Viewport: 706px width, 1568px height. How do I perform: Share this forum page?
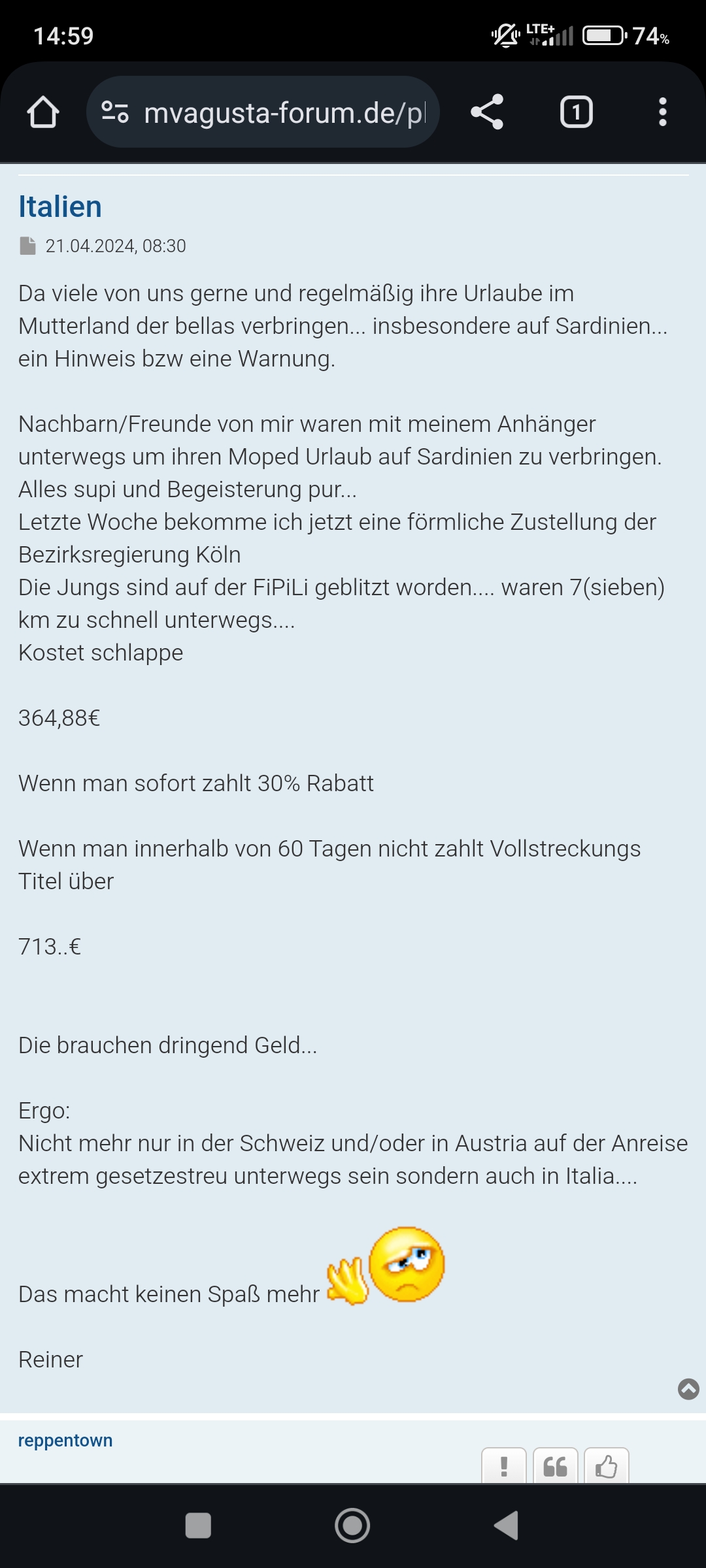[487, 112]
